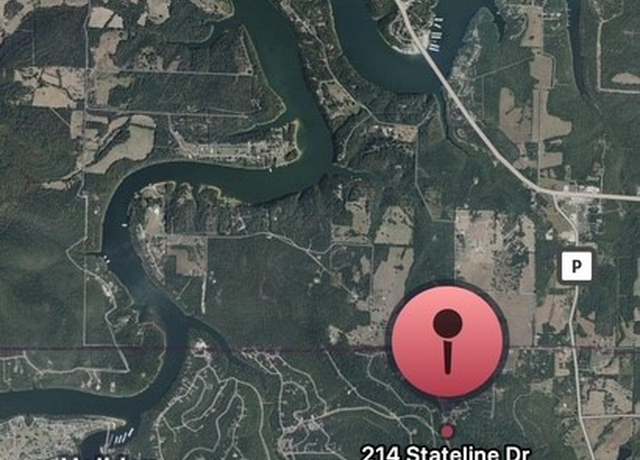This screenshot has width=640, height=460.
Task: Open the parking marker on map
Action: click(x=575, y=266)
